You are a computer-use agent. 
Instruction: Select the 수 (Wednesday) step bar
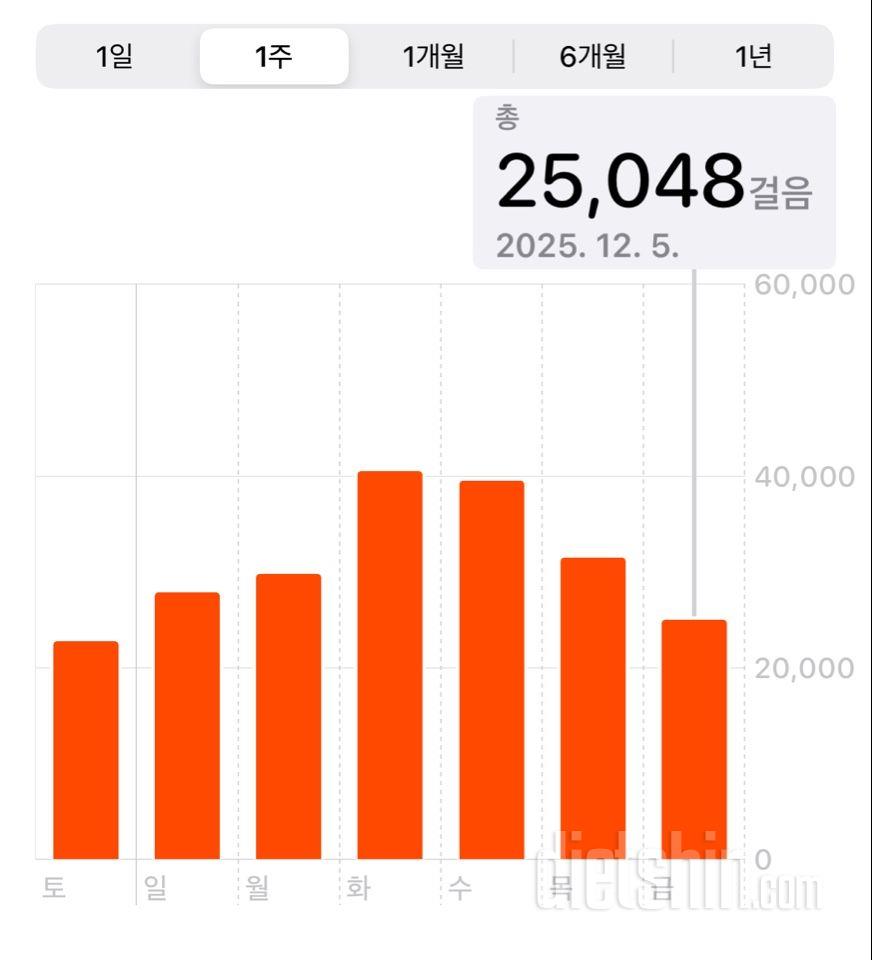coord(491,670)
